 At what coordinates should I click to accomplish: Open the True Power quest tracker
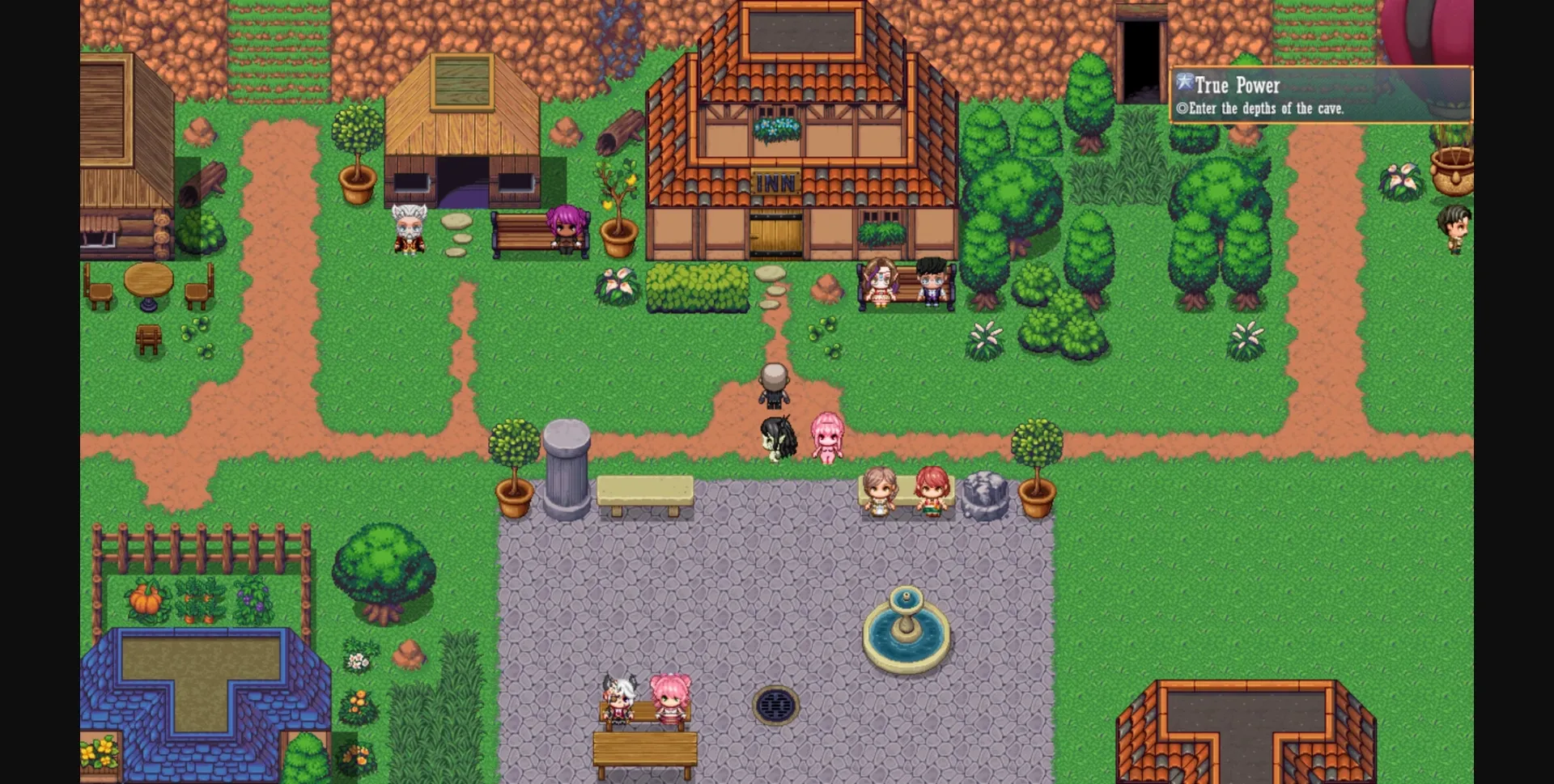(1319, 95)
